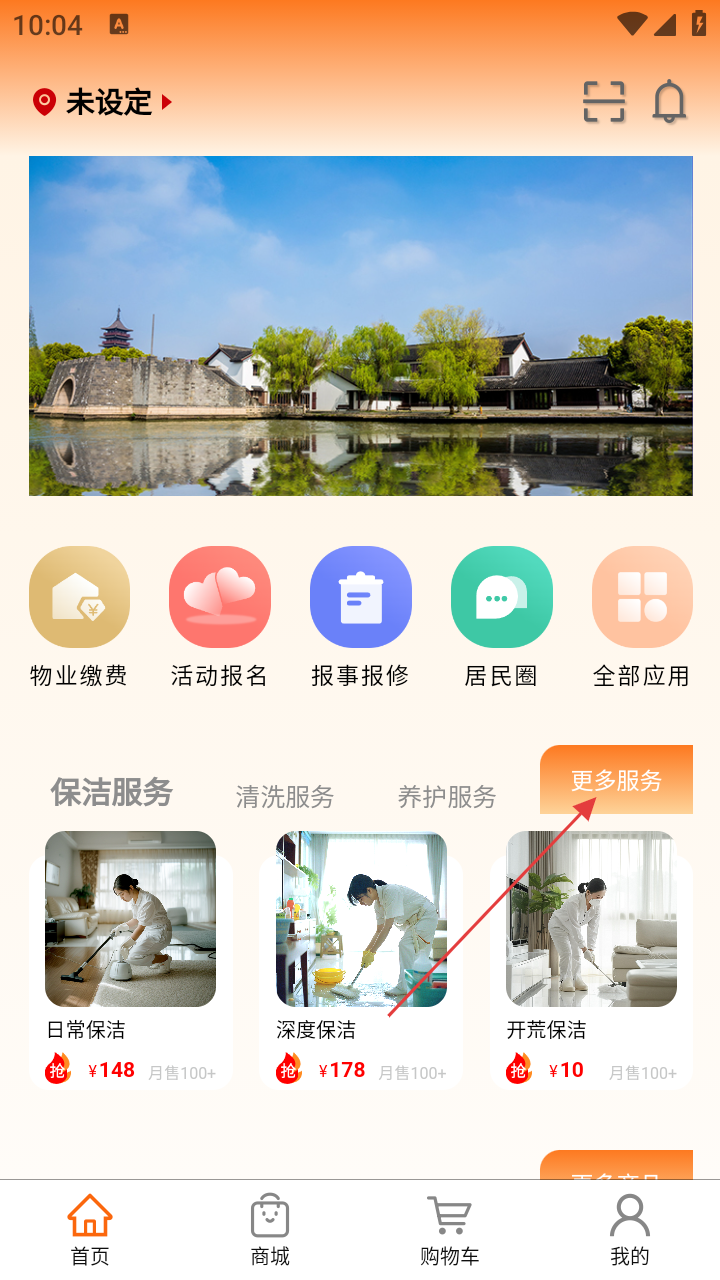Open the notifications bell
The height and width of the screenshot is (1280, 720).
pyautogui.click(x=669, y=102)
